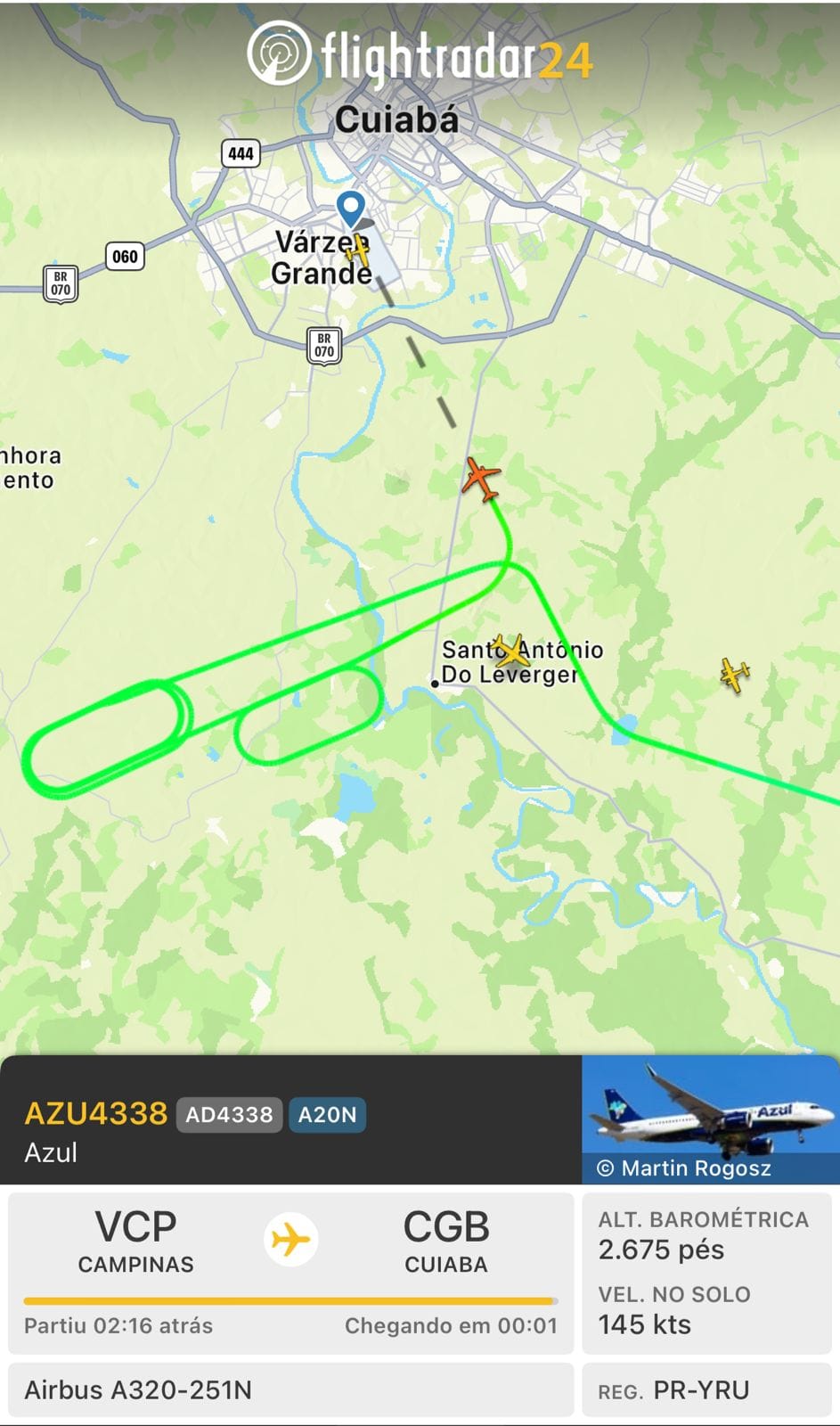Screen dimensions: 840x1426
Task: Expand the AZU4338 flight details header
Action: (x=290, y=1121)
